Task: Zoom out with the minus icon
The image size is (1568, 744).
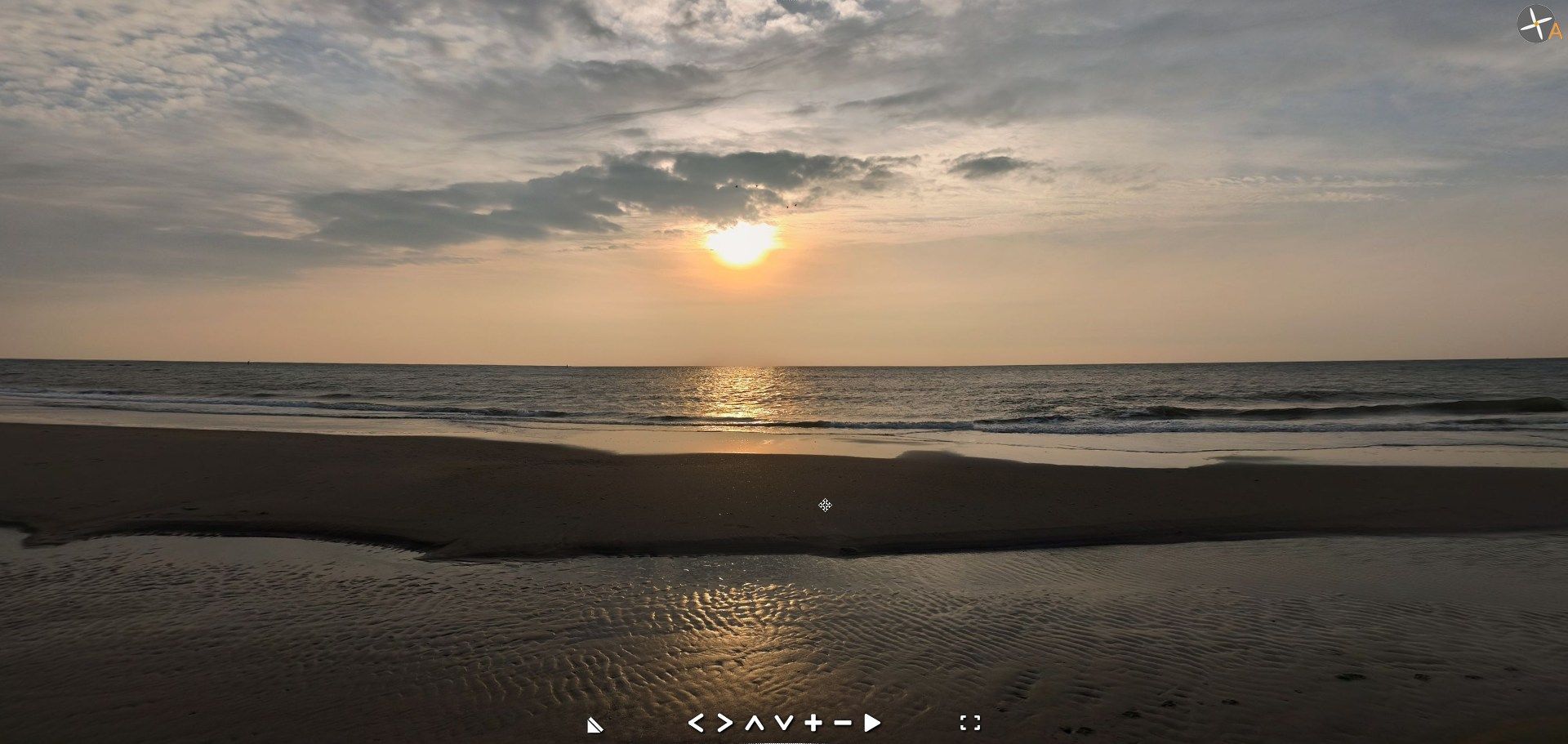Action: point(843,723)
